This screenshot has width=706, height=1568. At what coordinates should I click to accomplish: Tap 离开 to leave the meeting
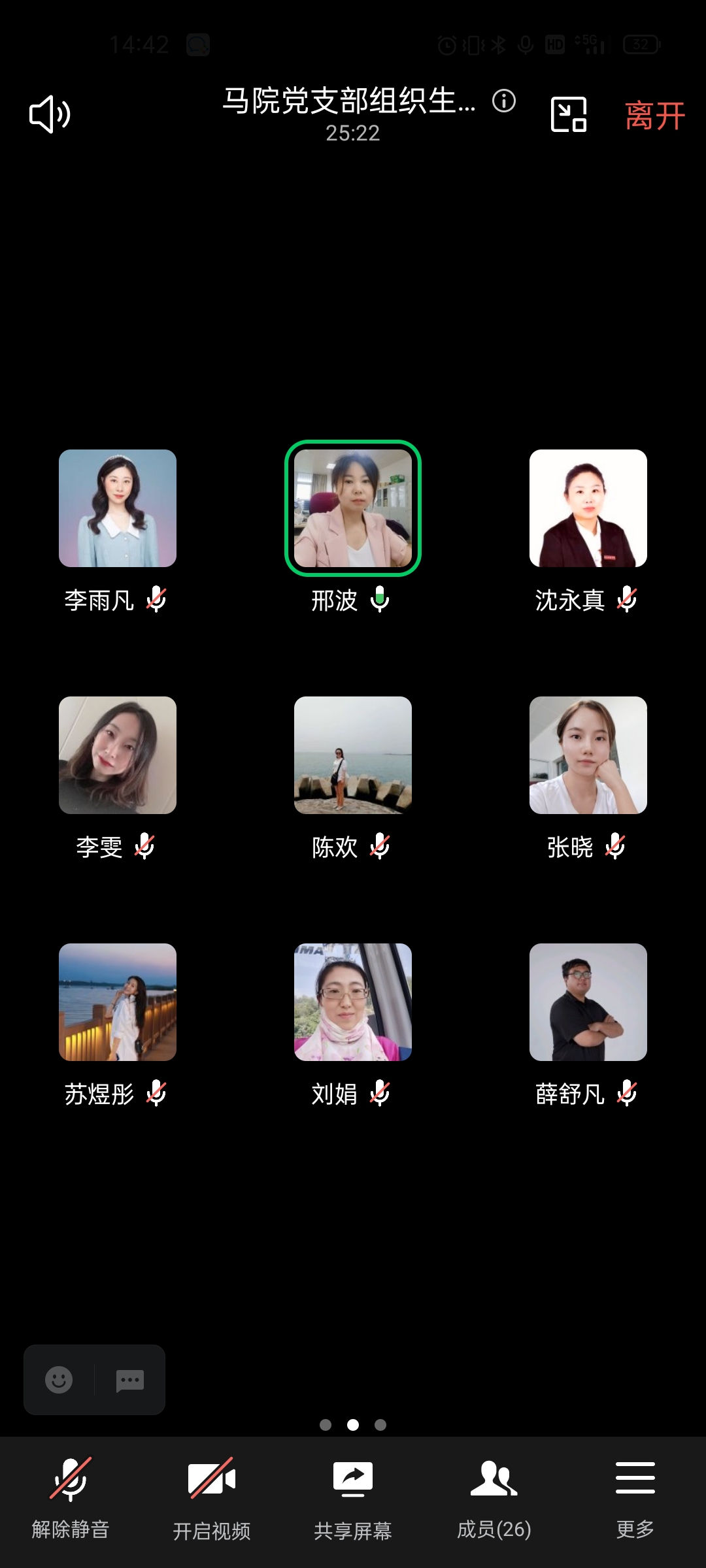(654, 116)
